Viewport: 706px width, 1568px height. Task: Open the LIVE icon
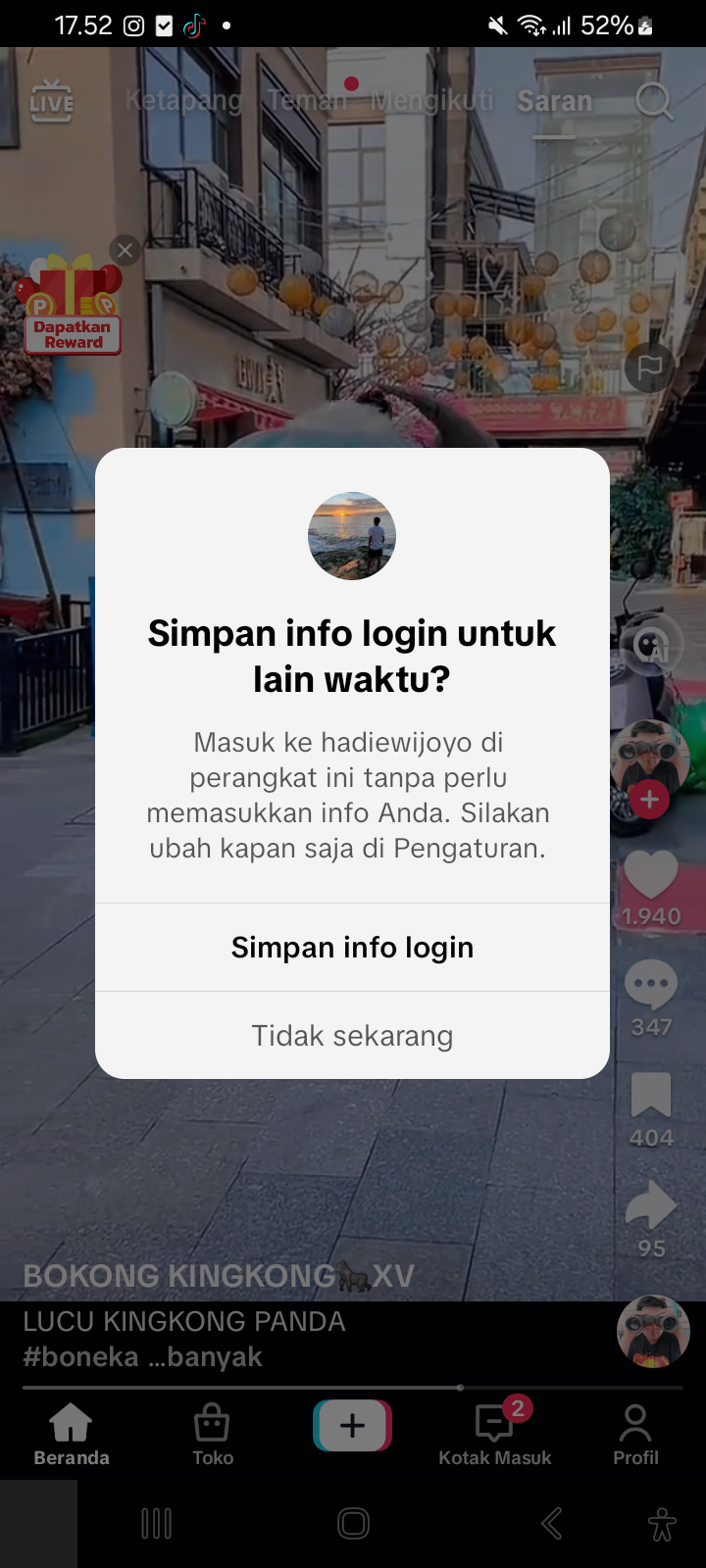[51, 101]
